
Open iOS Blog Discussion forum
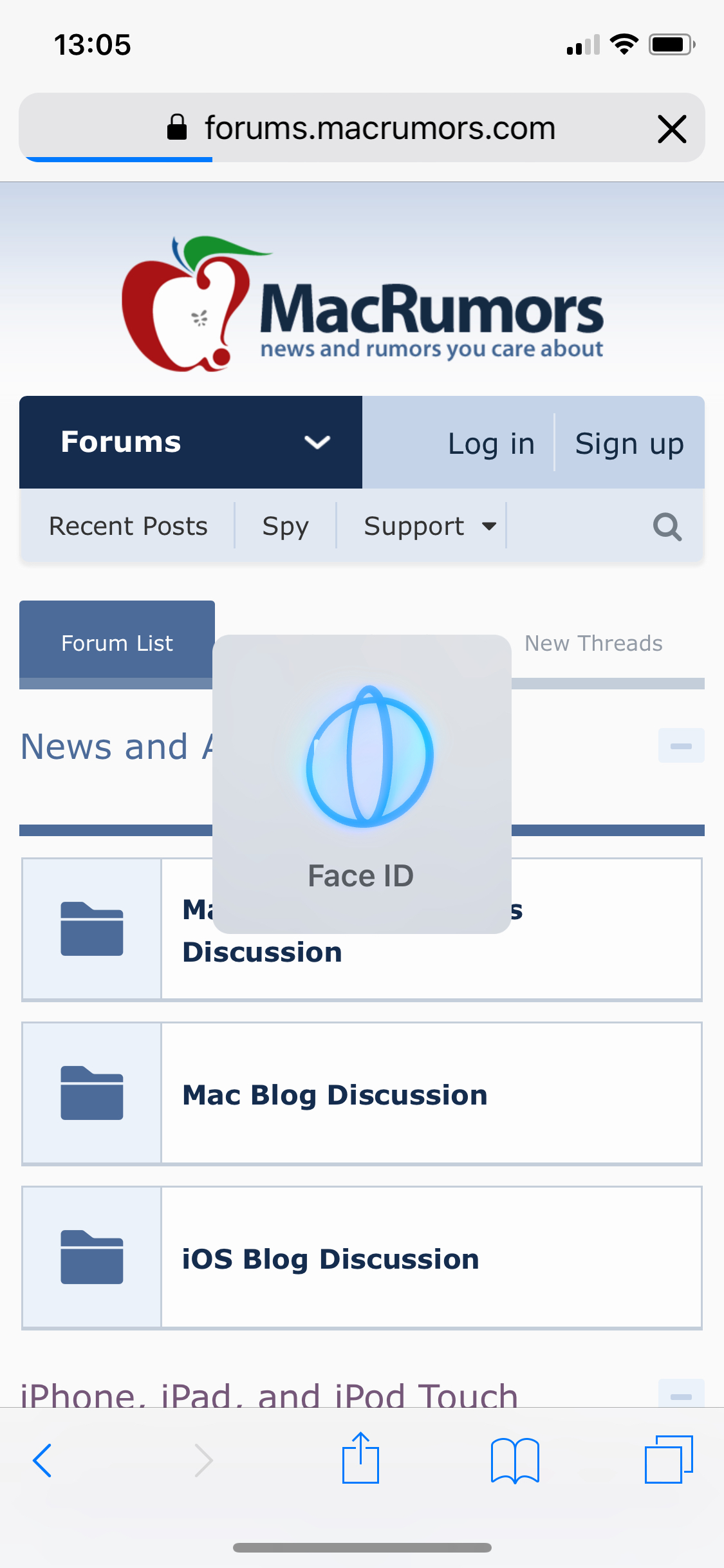[331, 1259]
